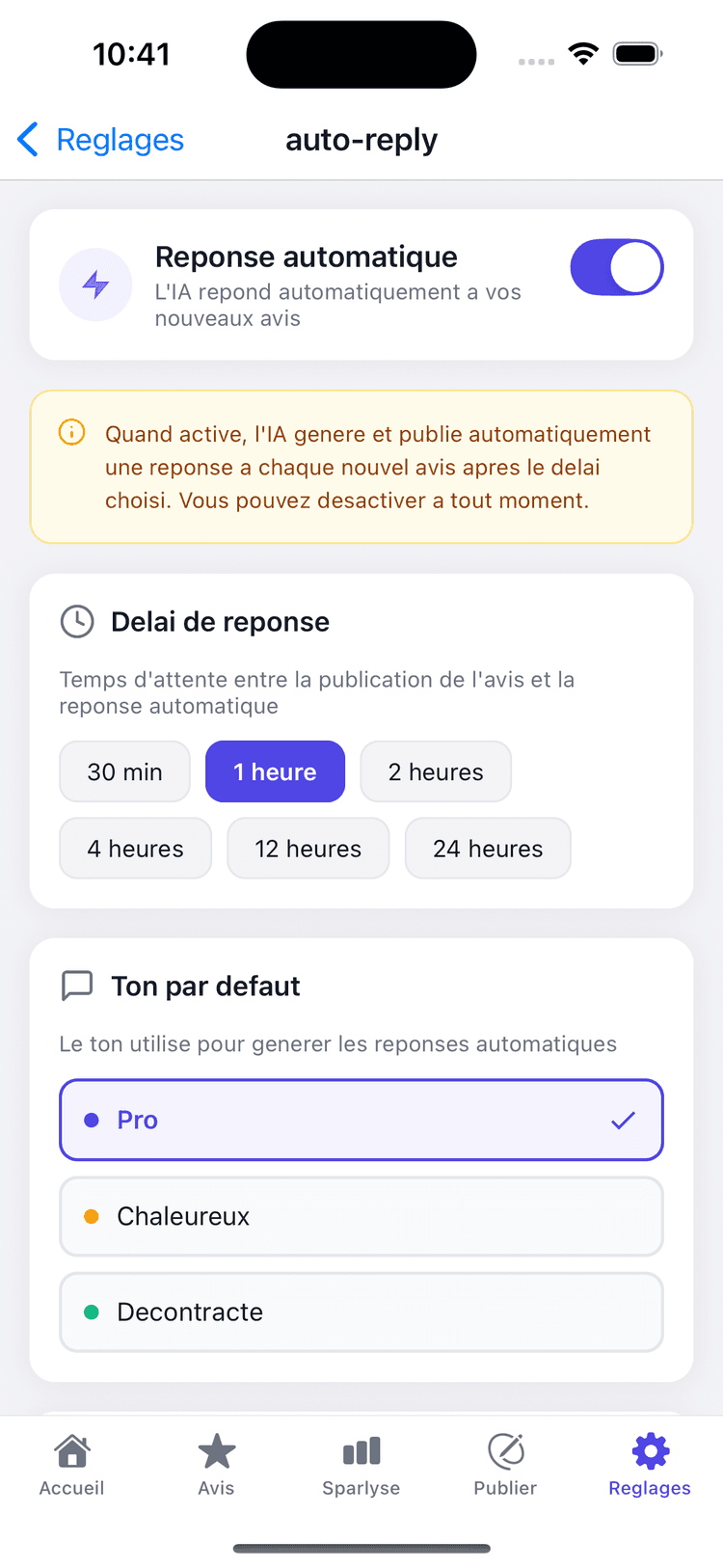Choose the Chaleureux tone
723x1568 pixels.
click(x=361, y=1216)
